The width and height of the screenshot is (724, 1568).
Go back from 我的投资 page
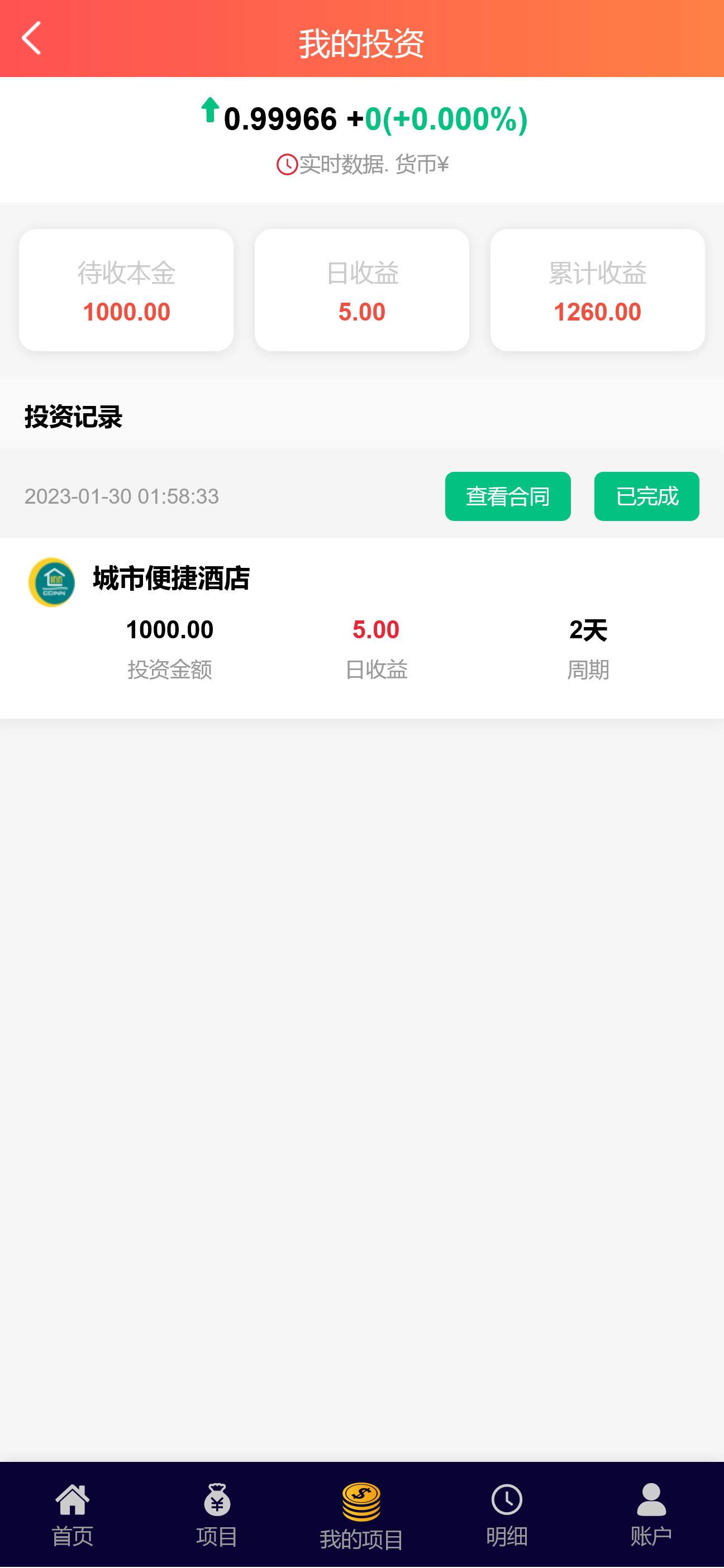pyautogui.click(x=32, y=39)
